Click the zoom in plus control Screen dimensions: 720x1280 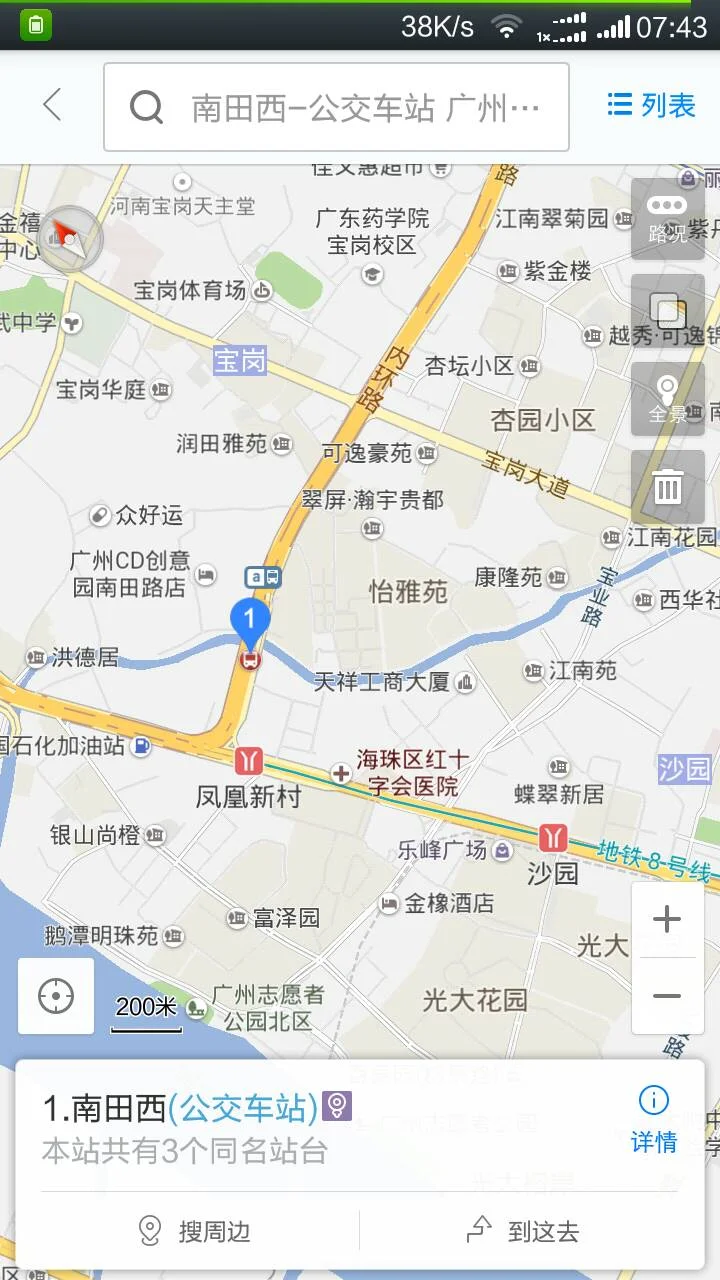(668, 917)
